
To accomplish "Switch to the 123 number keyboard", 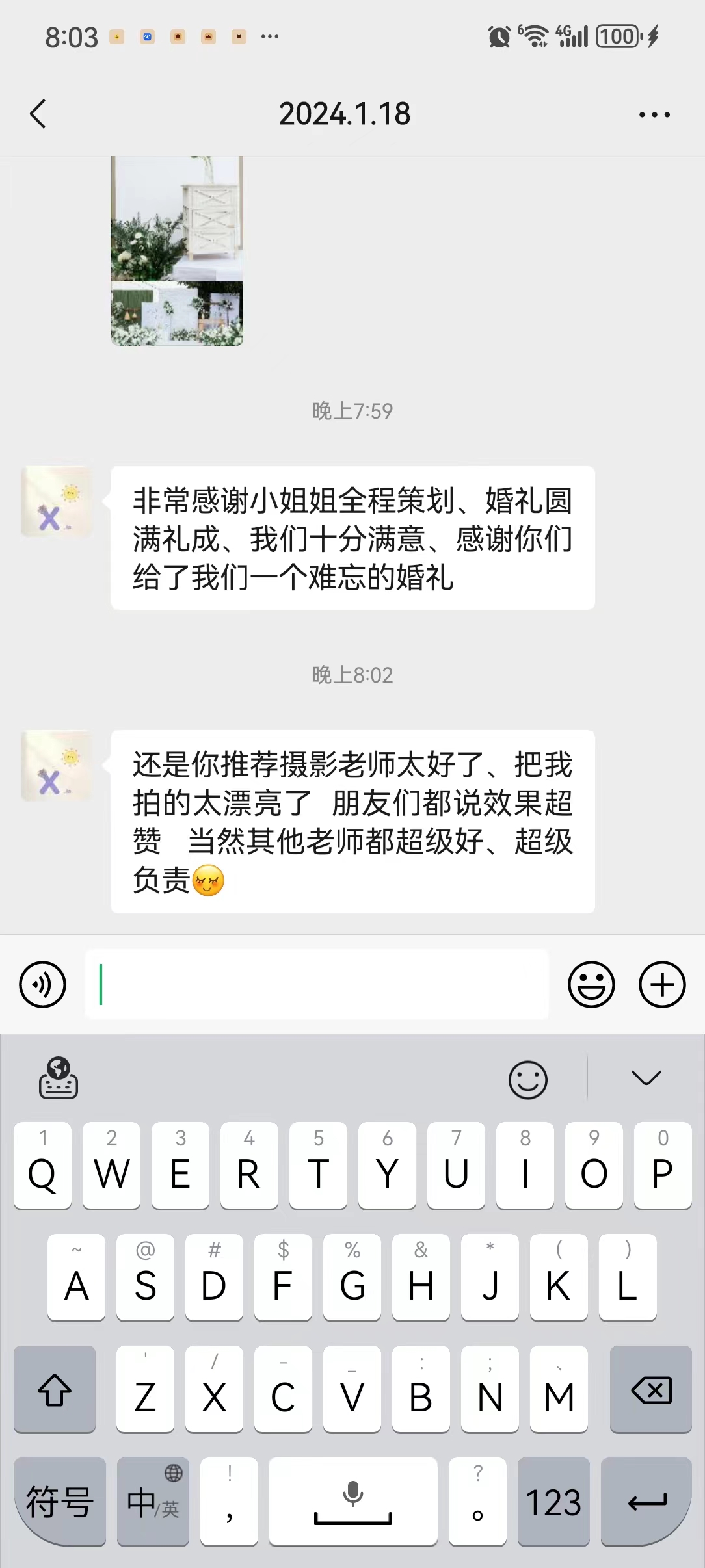I will 553,1502.
